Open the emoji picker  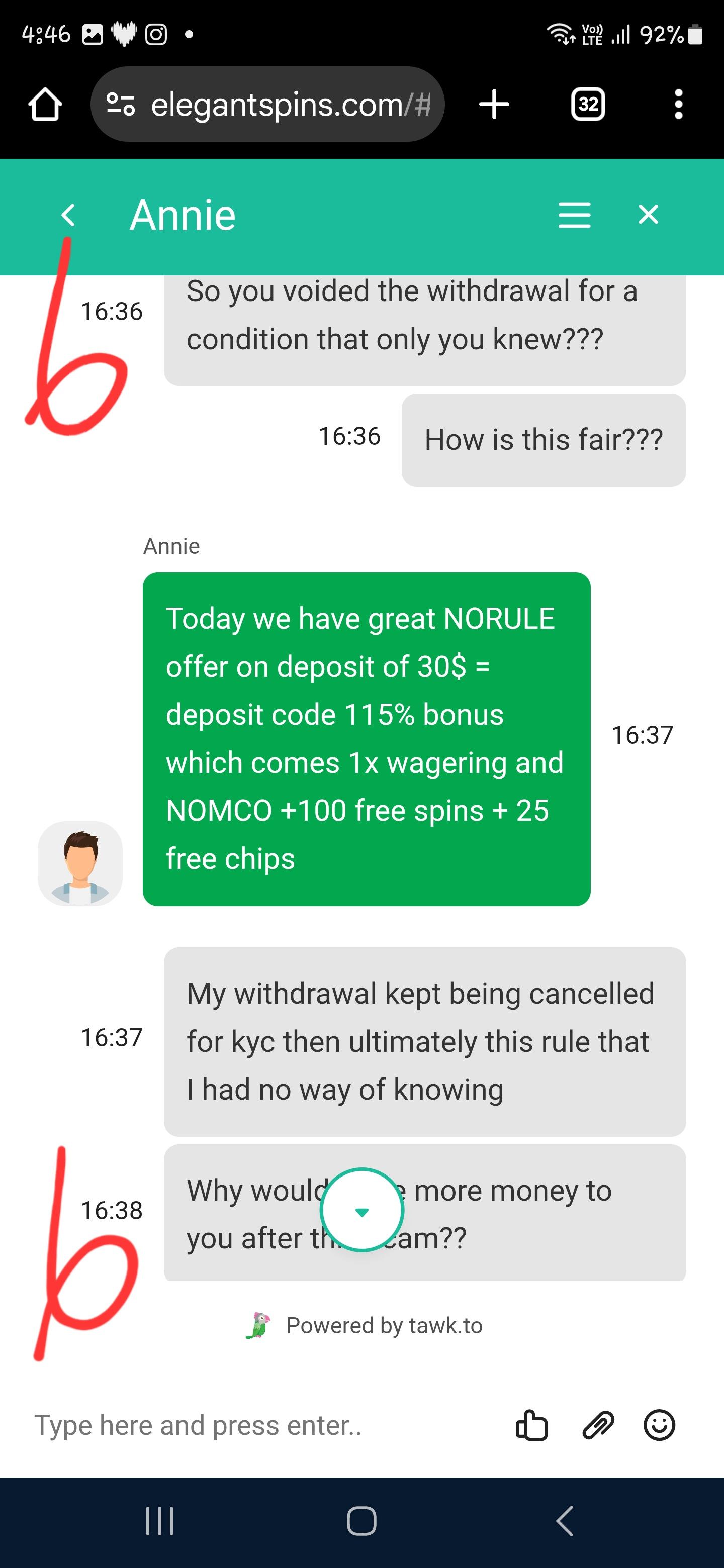pos(659,1426)
